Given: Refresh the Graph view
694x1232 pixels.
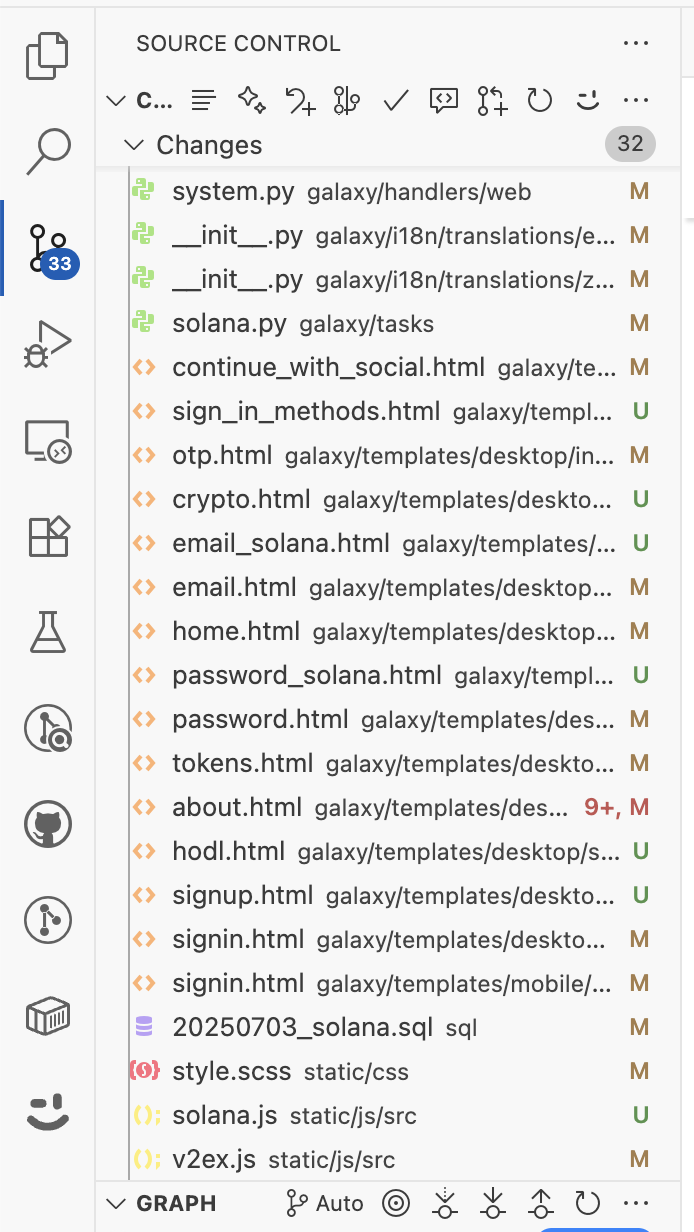Looking at the screenshot, I should coord(587,1203).
